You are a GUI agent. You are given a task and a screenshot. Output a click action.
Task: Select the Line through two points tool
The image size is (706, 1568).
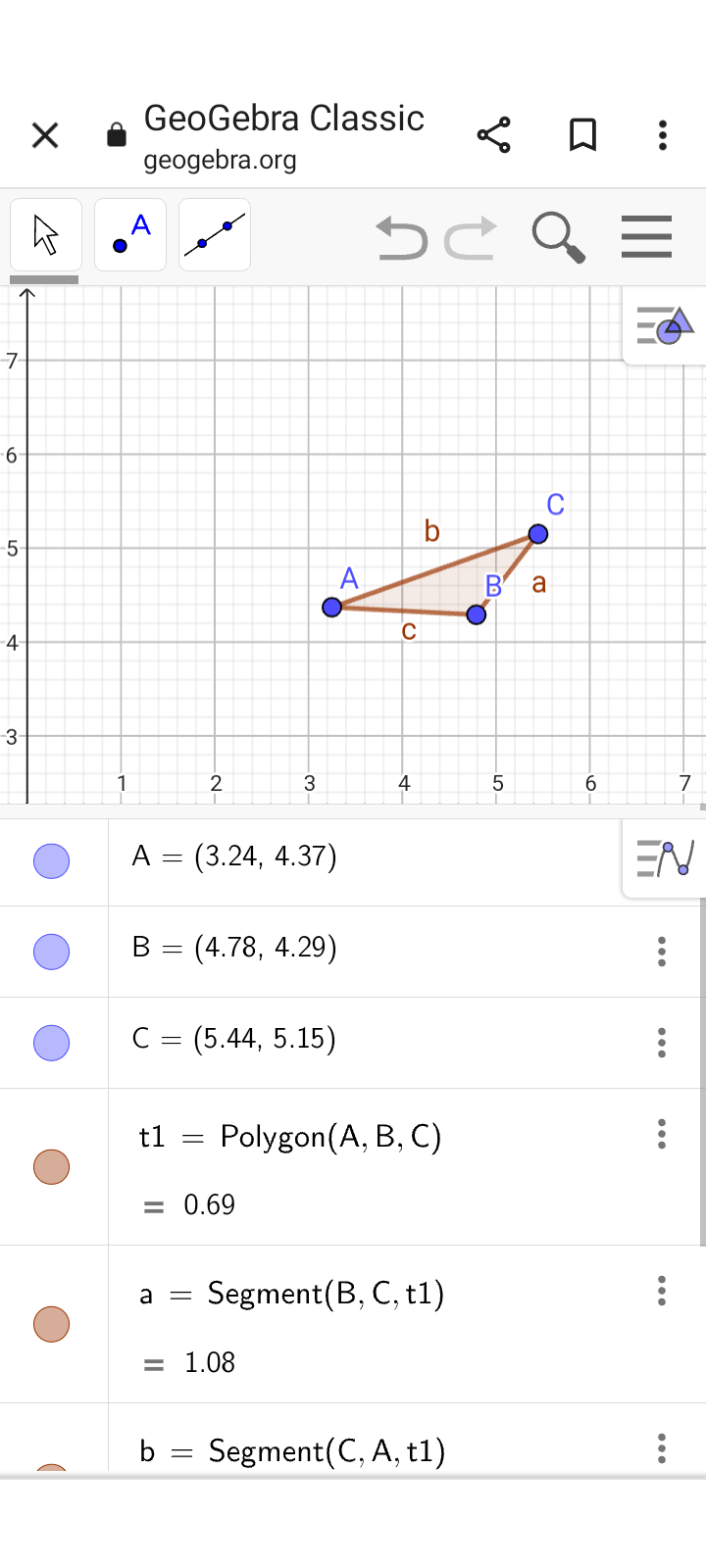coord(215,235)
